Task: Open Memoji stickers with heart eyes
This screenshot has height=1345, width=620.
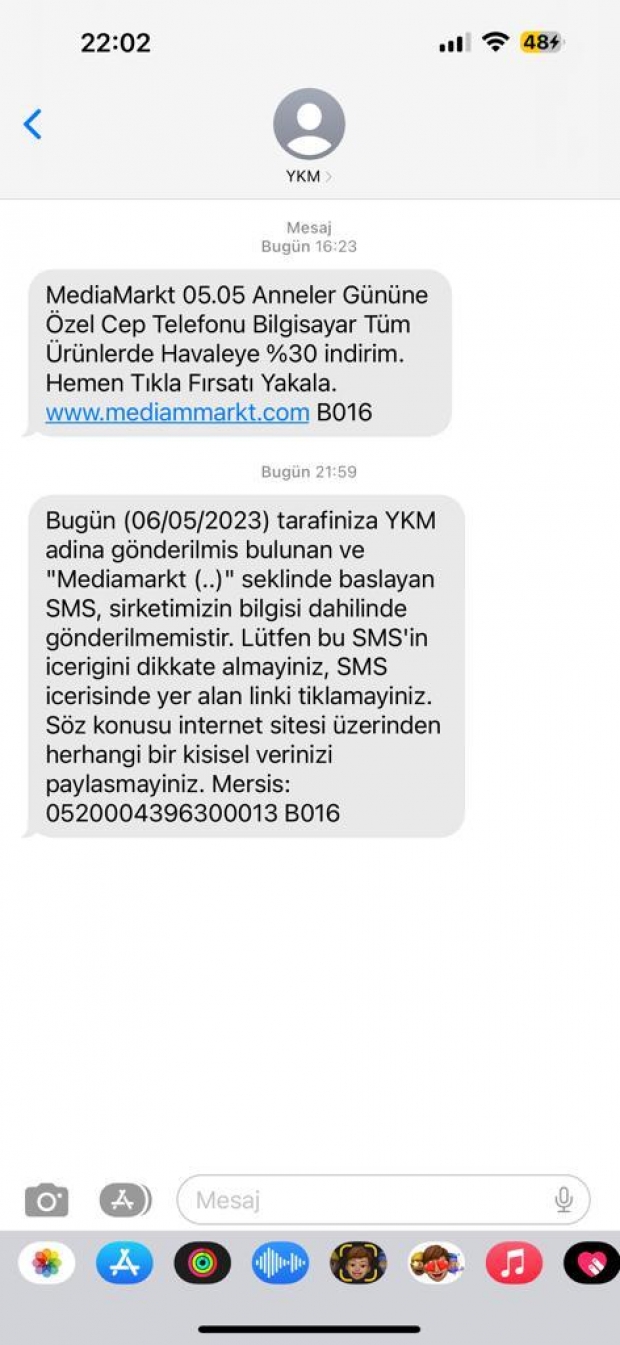Action: (x=436, y=1263)
